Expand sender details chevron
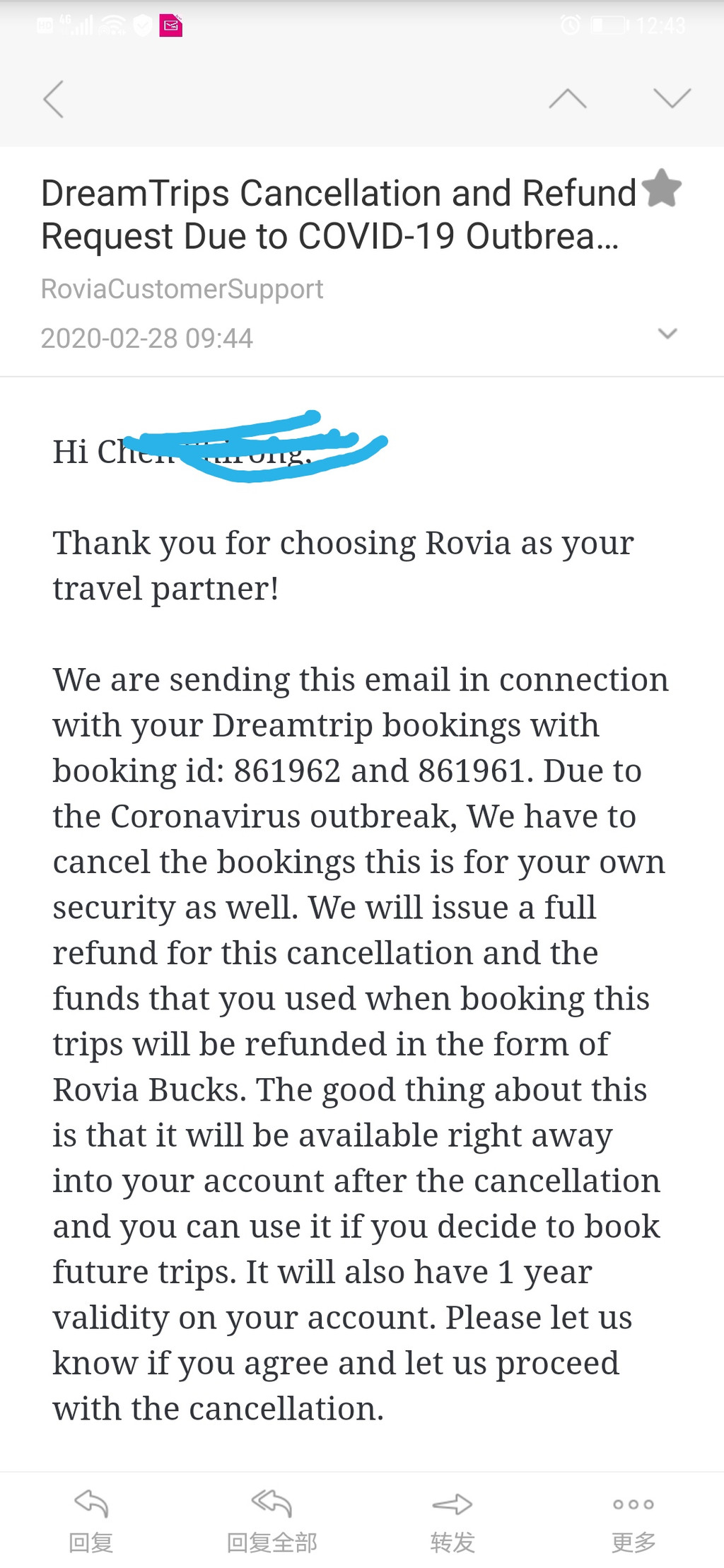This screenshot has width=724, height=1568. [667, 334]
